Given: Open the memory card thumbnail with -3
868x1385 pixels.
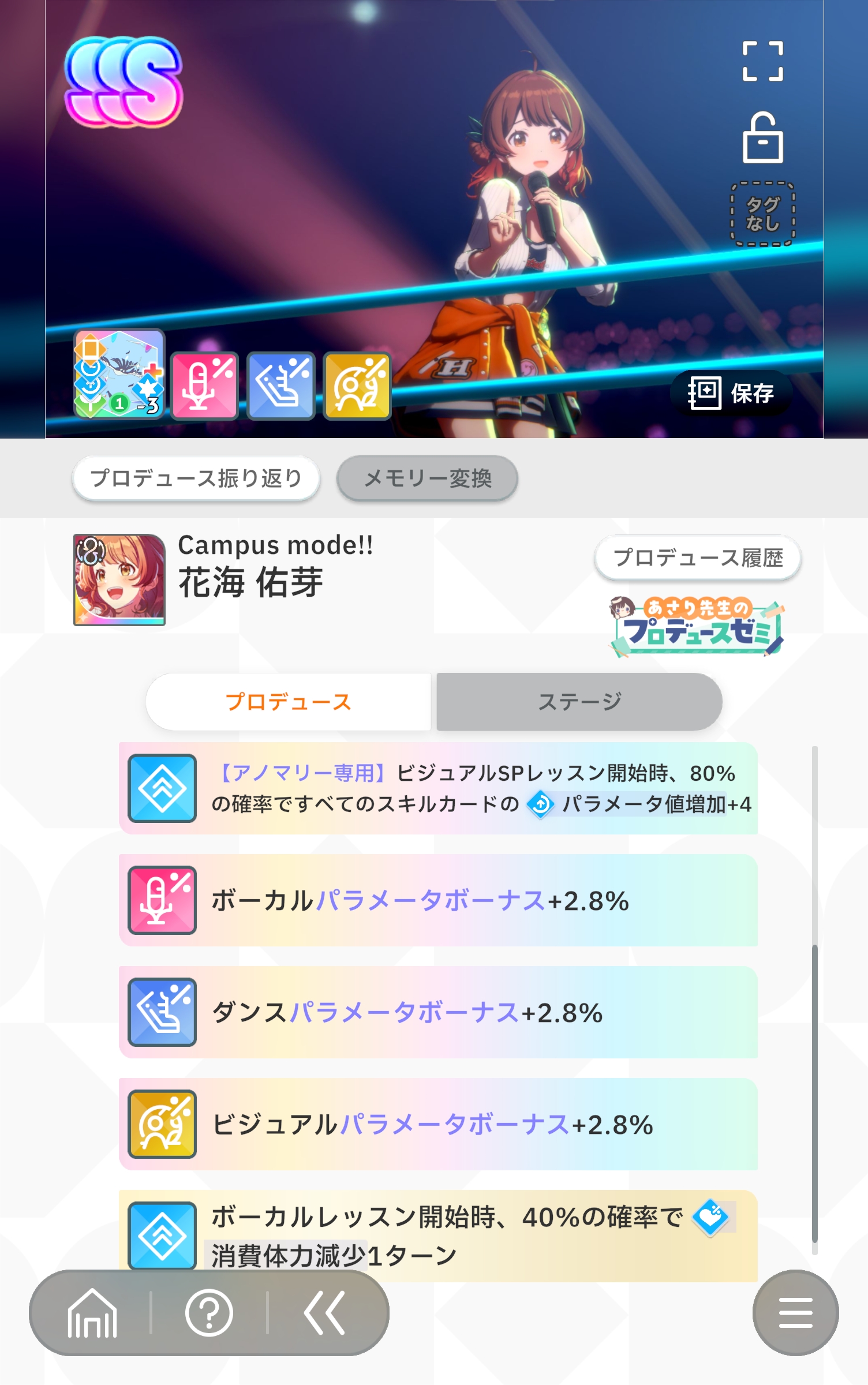Looking at the screenshot, I should (119, 374).
